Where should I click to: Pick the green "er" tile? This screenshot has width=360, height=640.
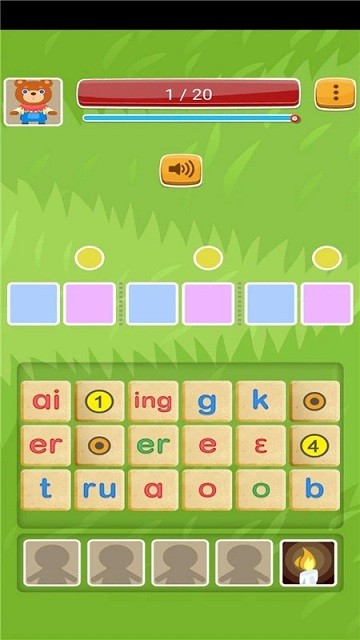(153, 446)
